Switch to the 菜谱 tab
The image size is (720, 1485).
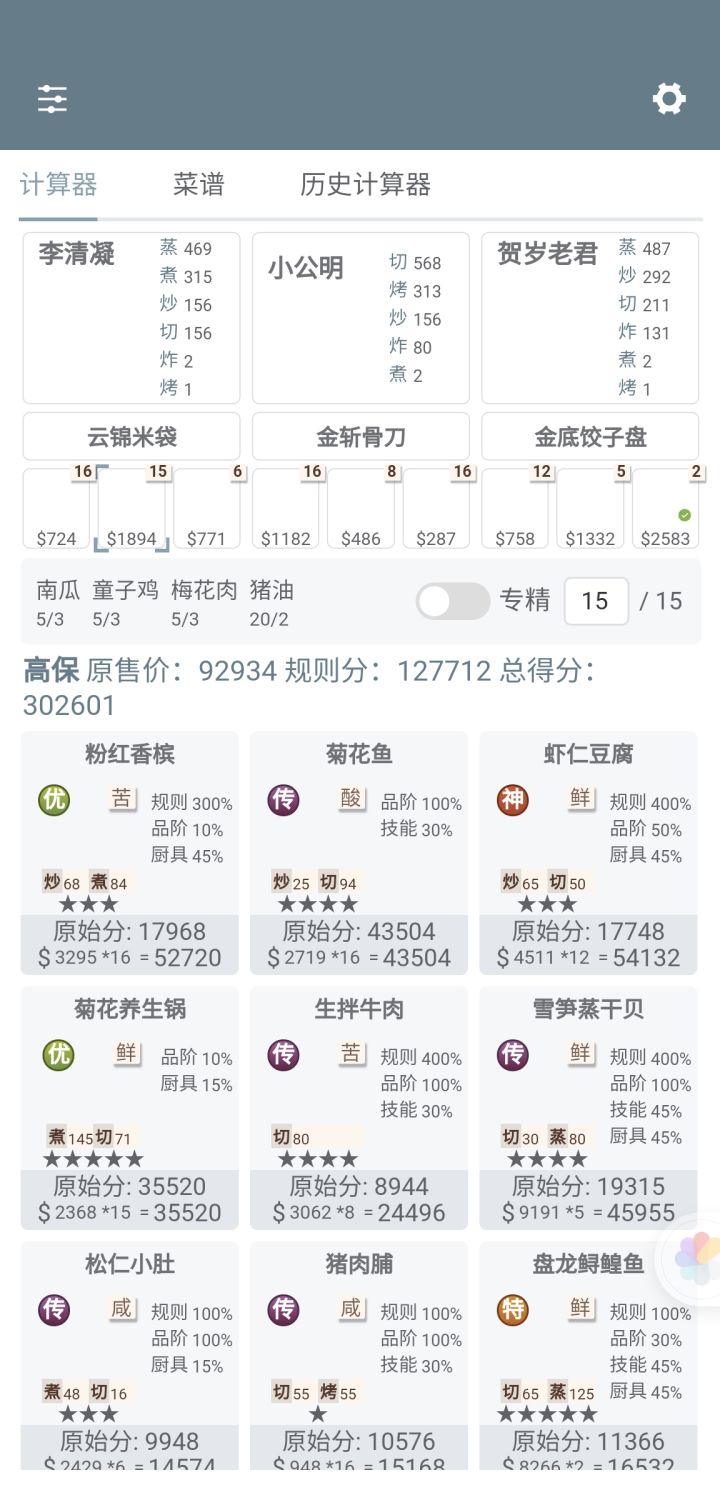pyautogui.click(x=199, y=185)
